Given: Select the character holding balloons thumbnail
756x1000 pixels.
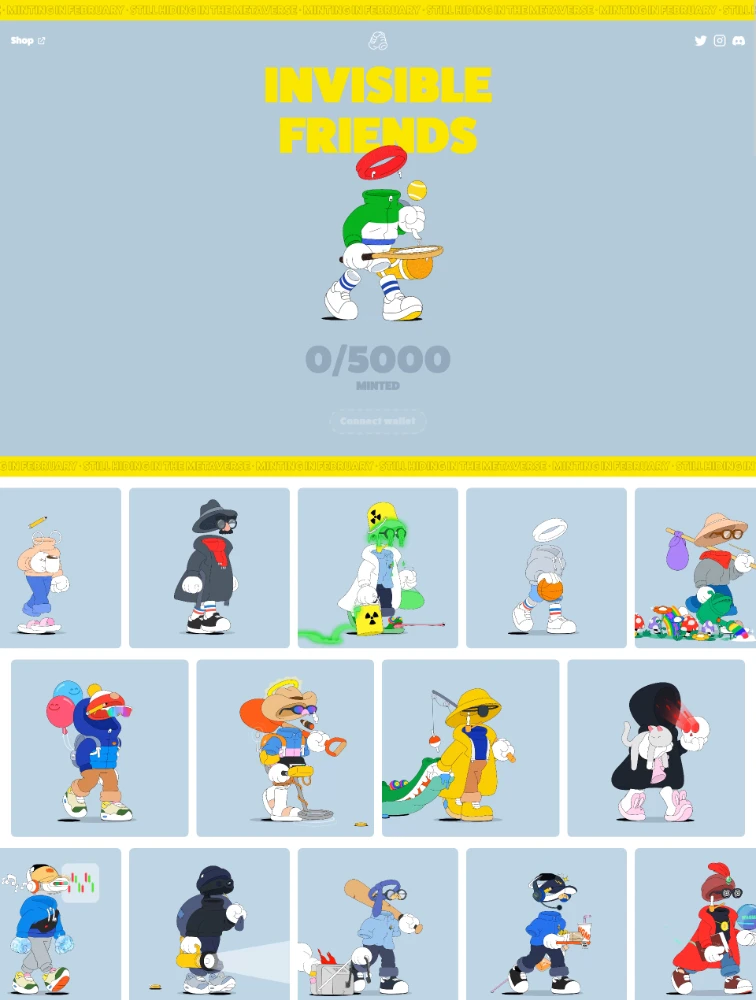Looking at the screenshot, I should coord(98,747).
